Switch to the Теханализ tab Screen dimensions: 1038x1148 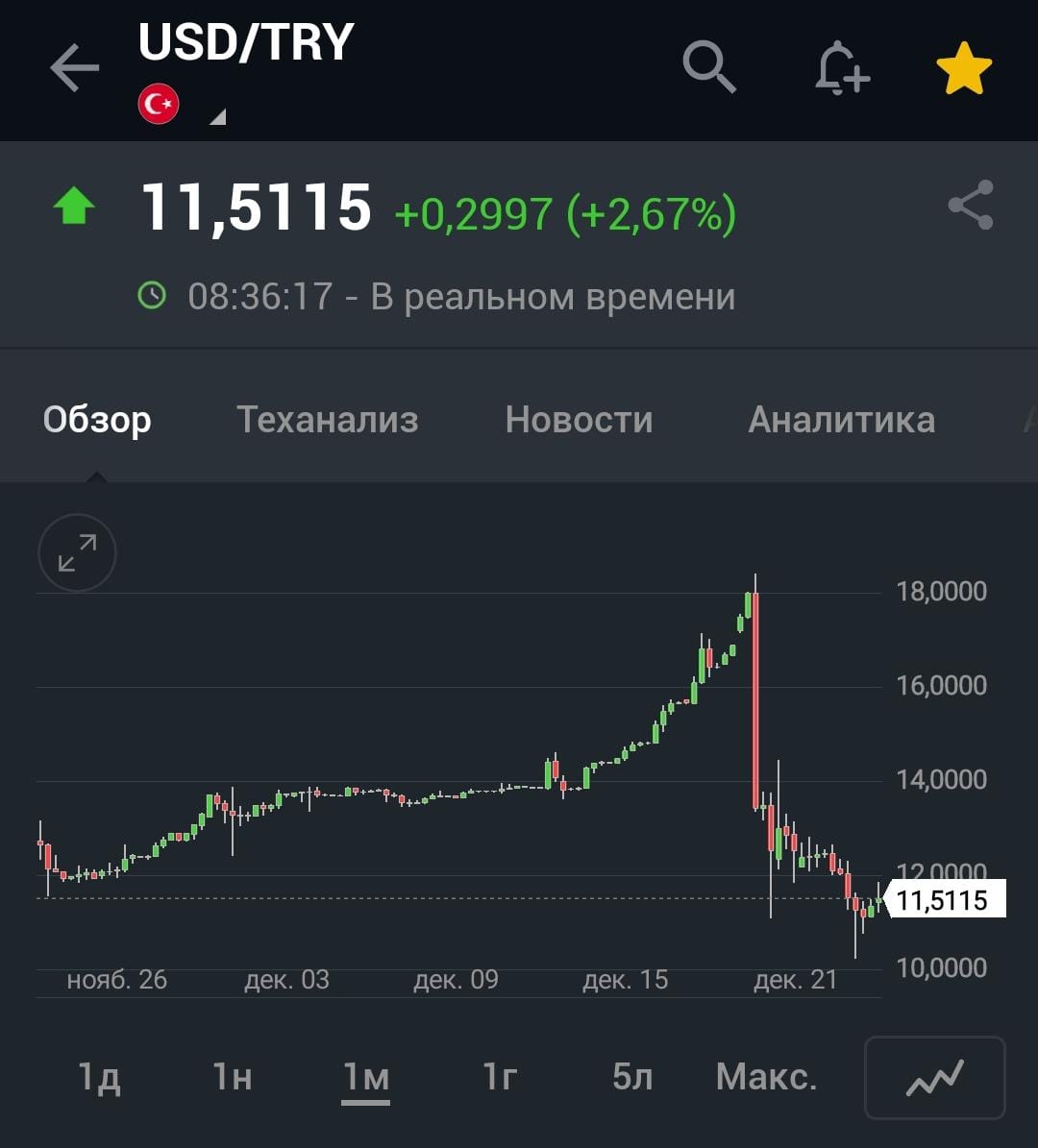[327, 420]
